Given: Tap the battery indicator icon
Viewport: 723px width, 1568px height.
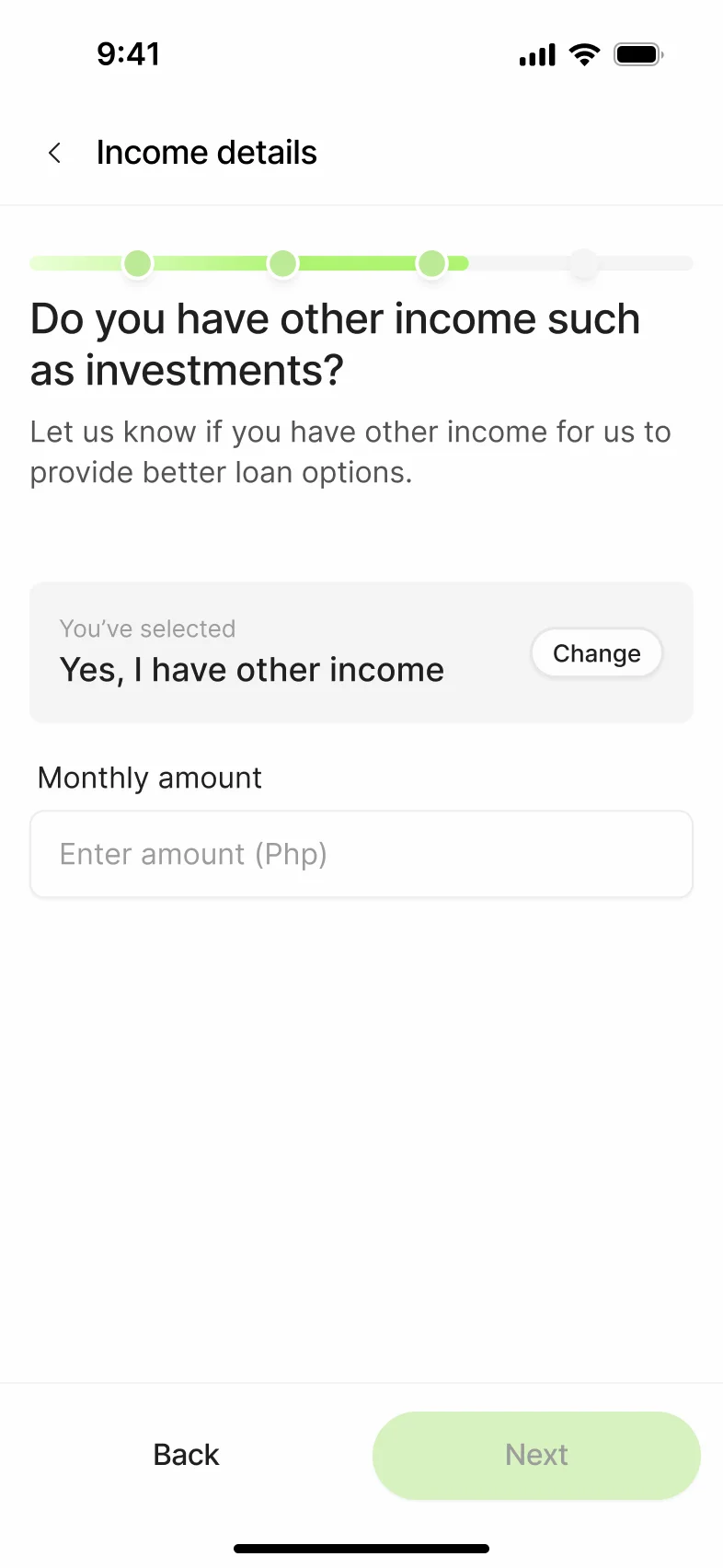Looking at the screenshot, I should (x=638, y=54).
